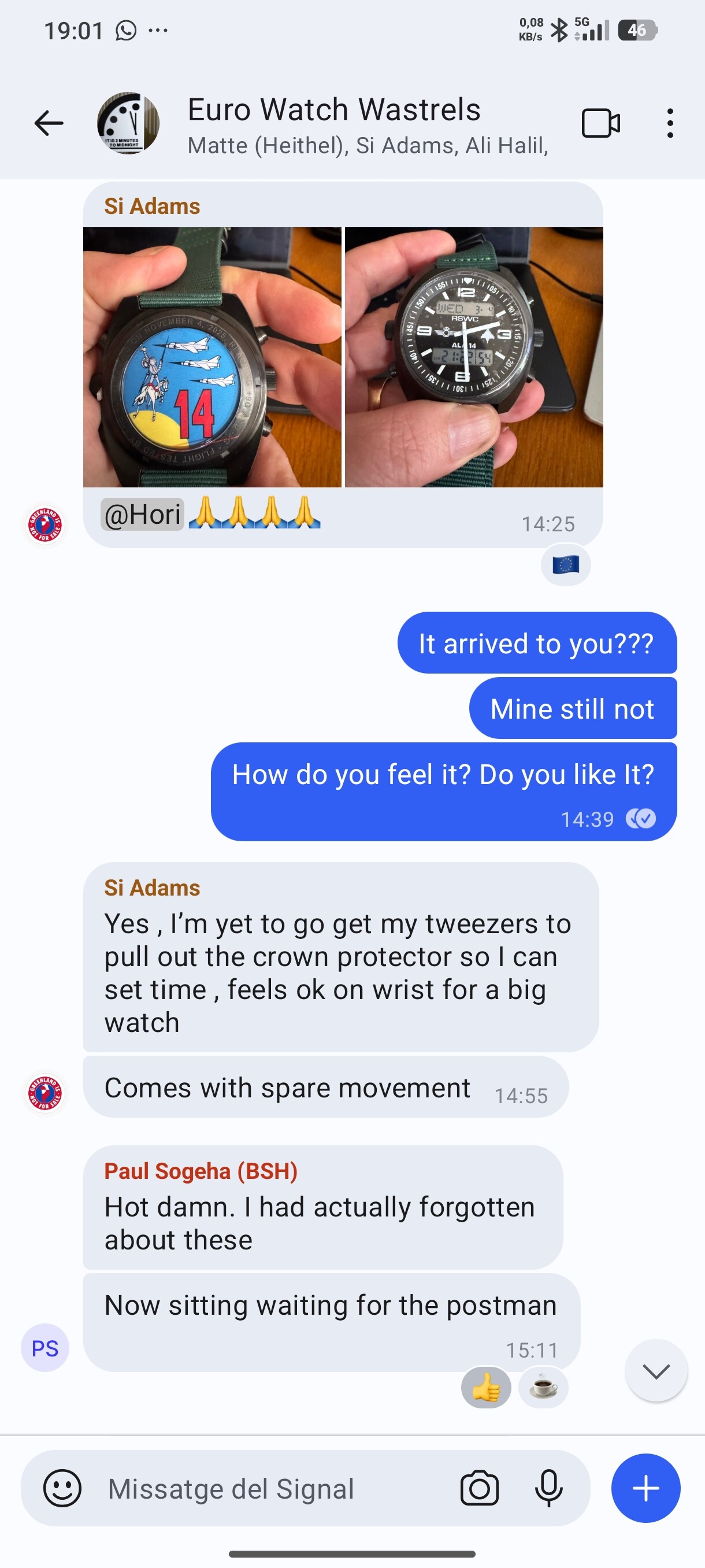Tap the thumbs-up reaction on Paul's message

[x=485, y=1388]
